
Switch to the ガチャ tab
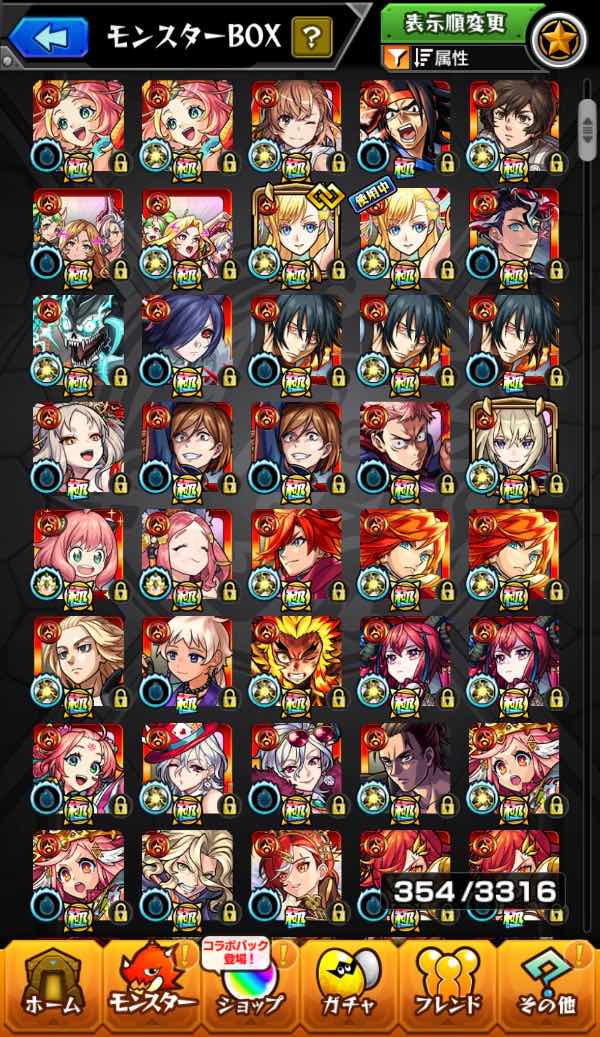coord(349,986)
